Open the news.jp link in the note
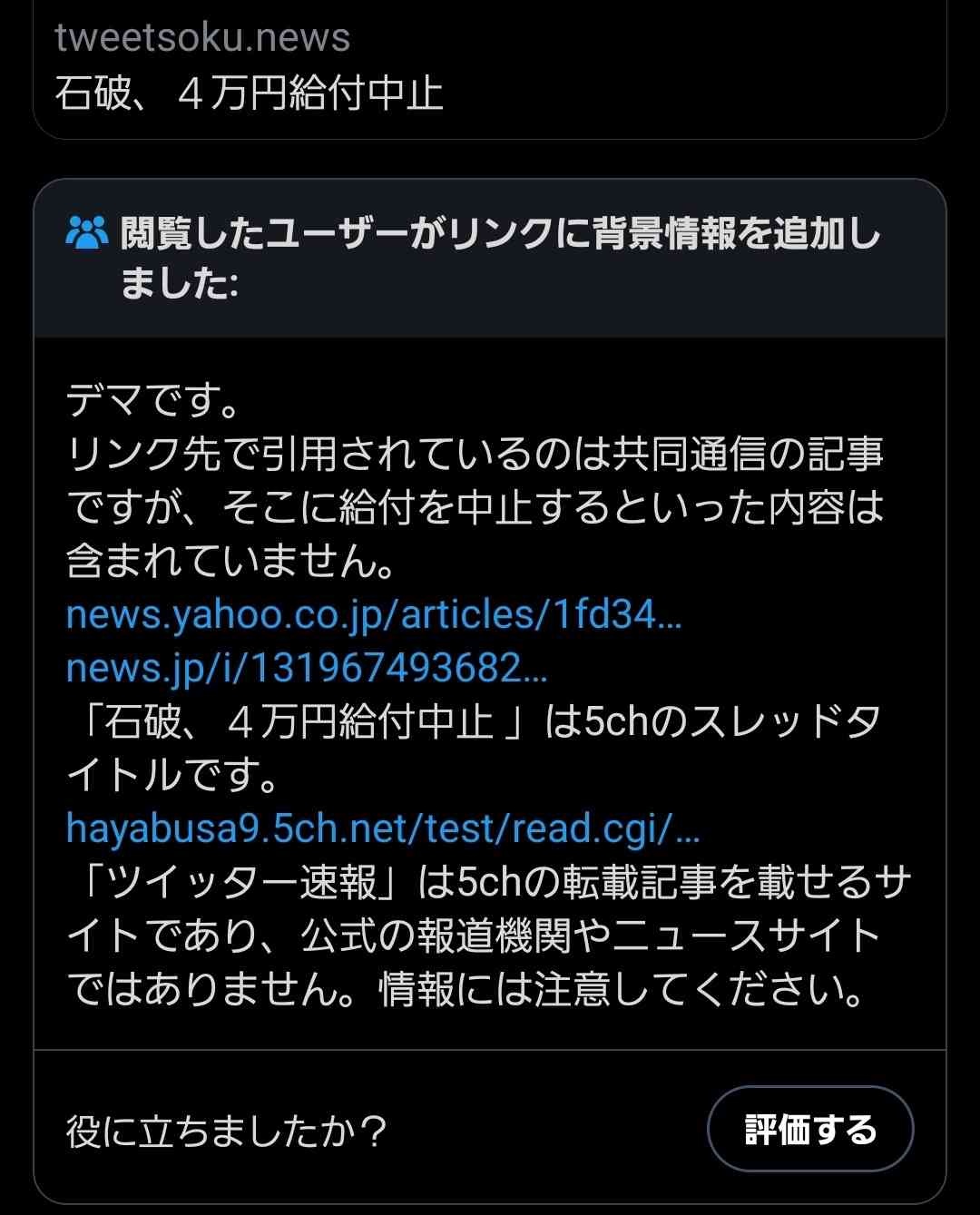Viewport: 980px width, 1215px height. click(x=307, y=668)
